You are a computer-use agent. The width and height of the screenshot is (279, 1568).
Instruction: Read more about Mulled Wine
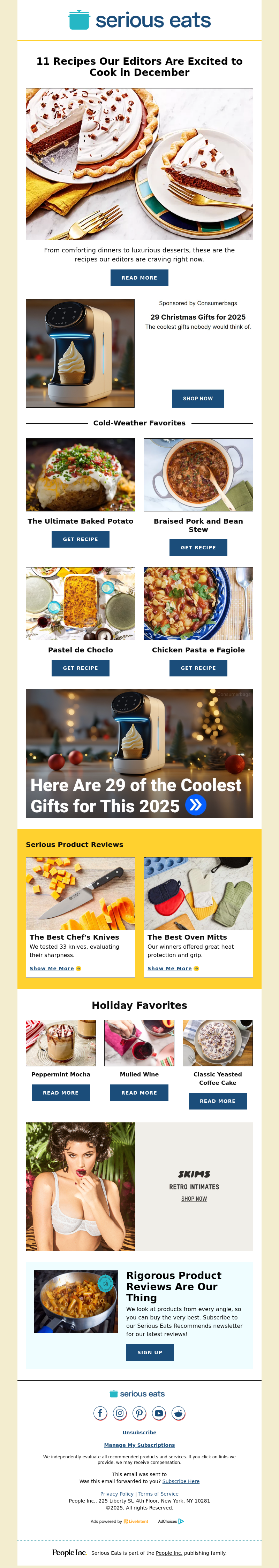point(139,1092)
